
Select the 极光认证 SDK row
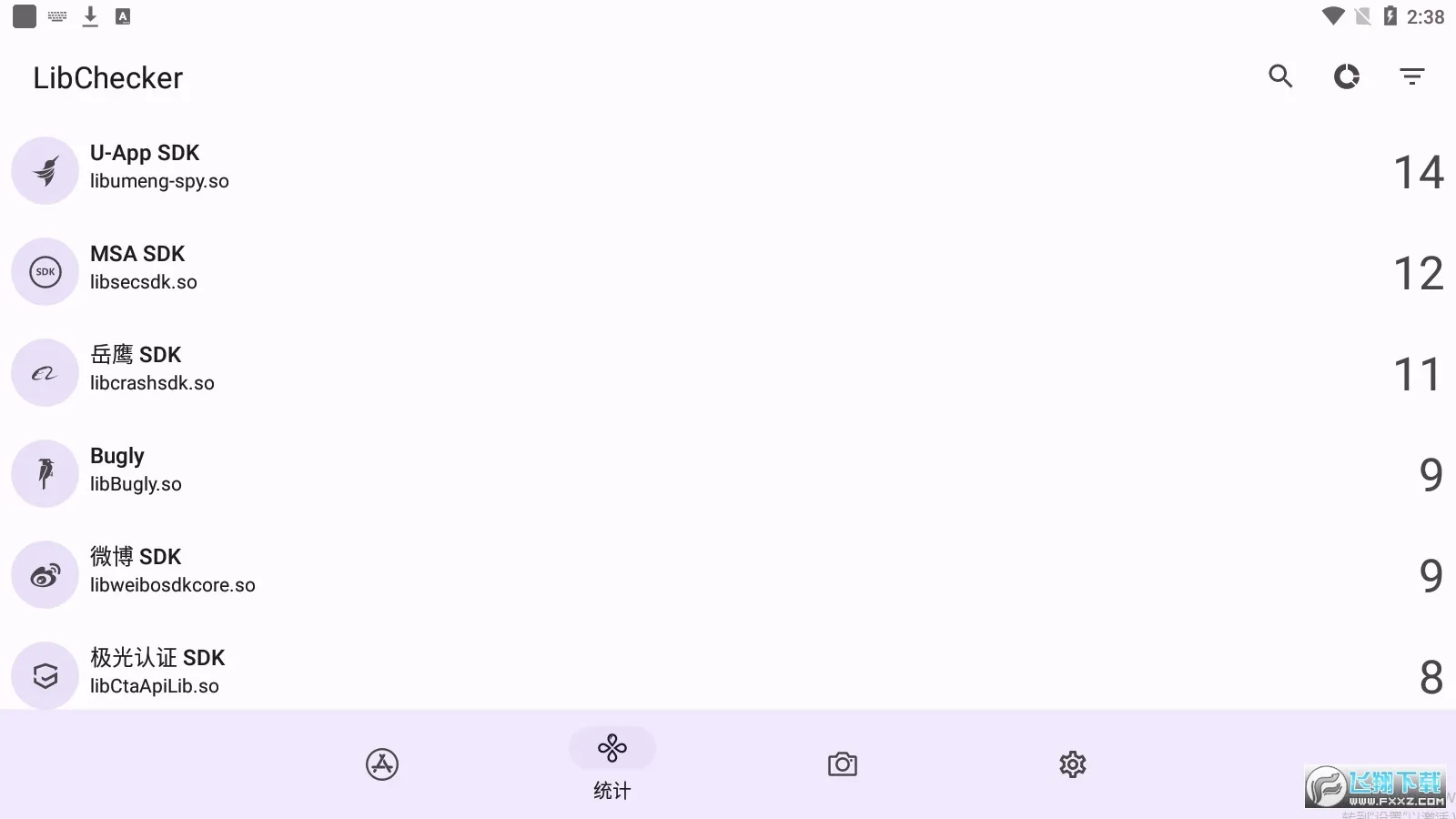[728, 675]
